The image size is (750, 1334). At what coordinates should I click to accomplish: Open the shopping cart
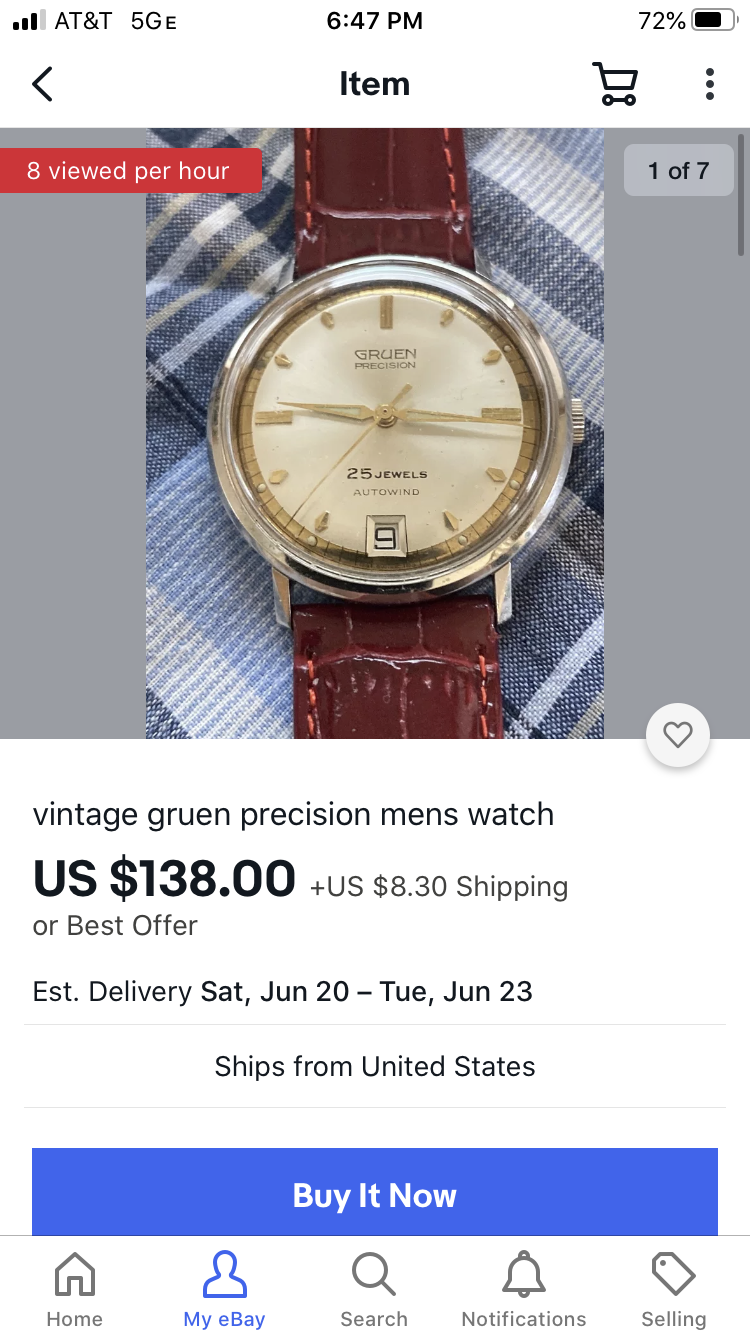point(615,85)
